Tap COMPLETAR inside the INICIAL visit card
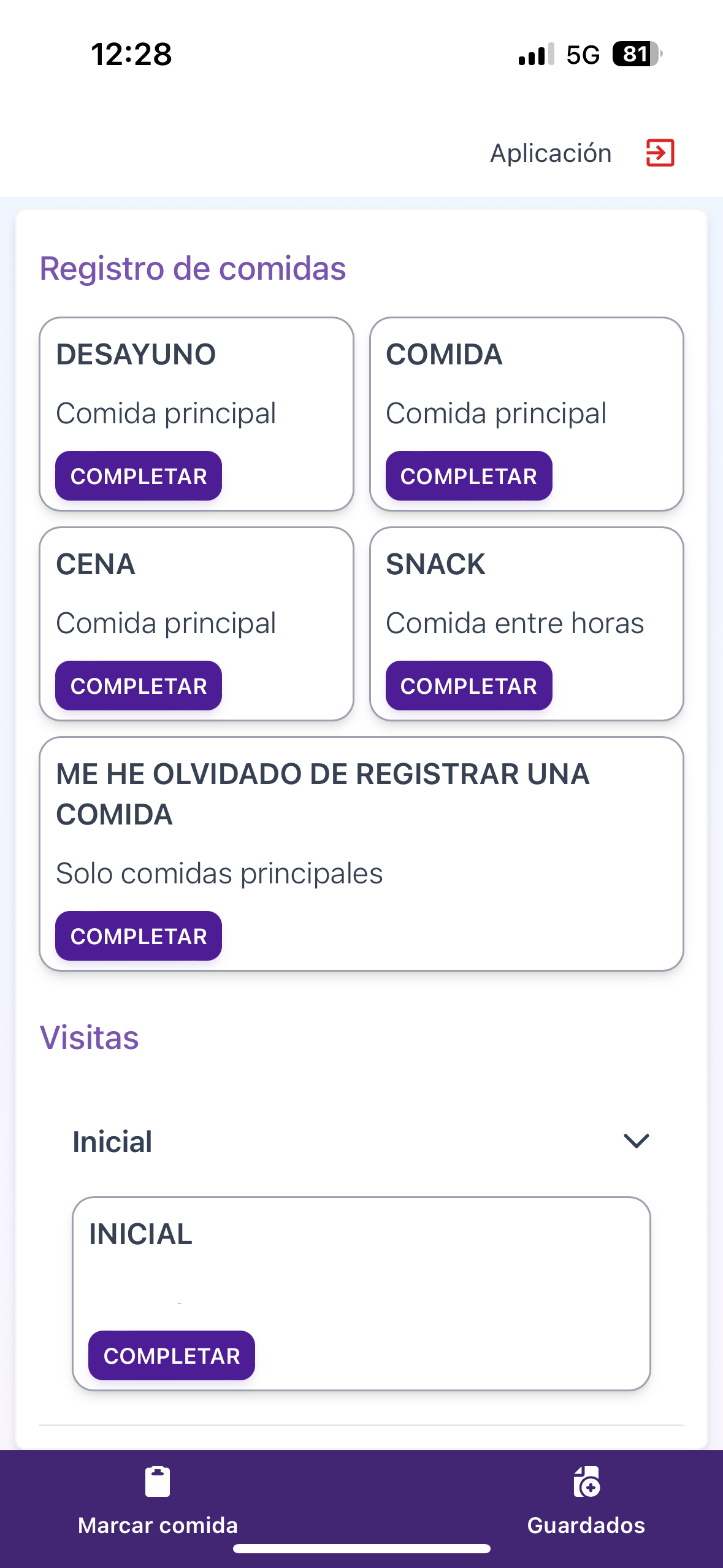This screenshot has height=1568, width=723. 172,1356
